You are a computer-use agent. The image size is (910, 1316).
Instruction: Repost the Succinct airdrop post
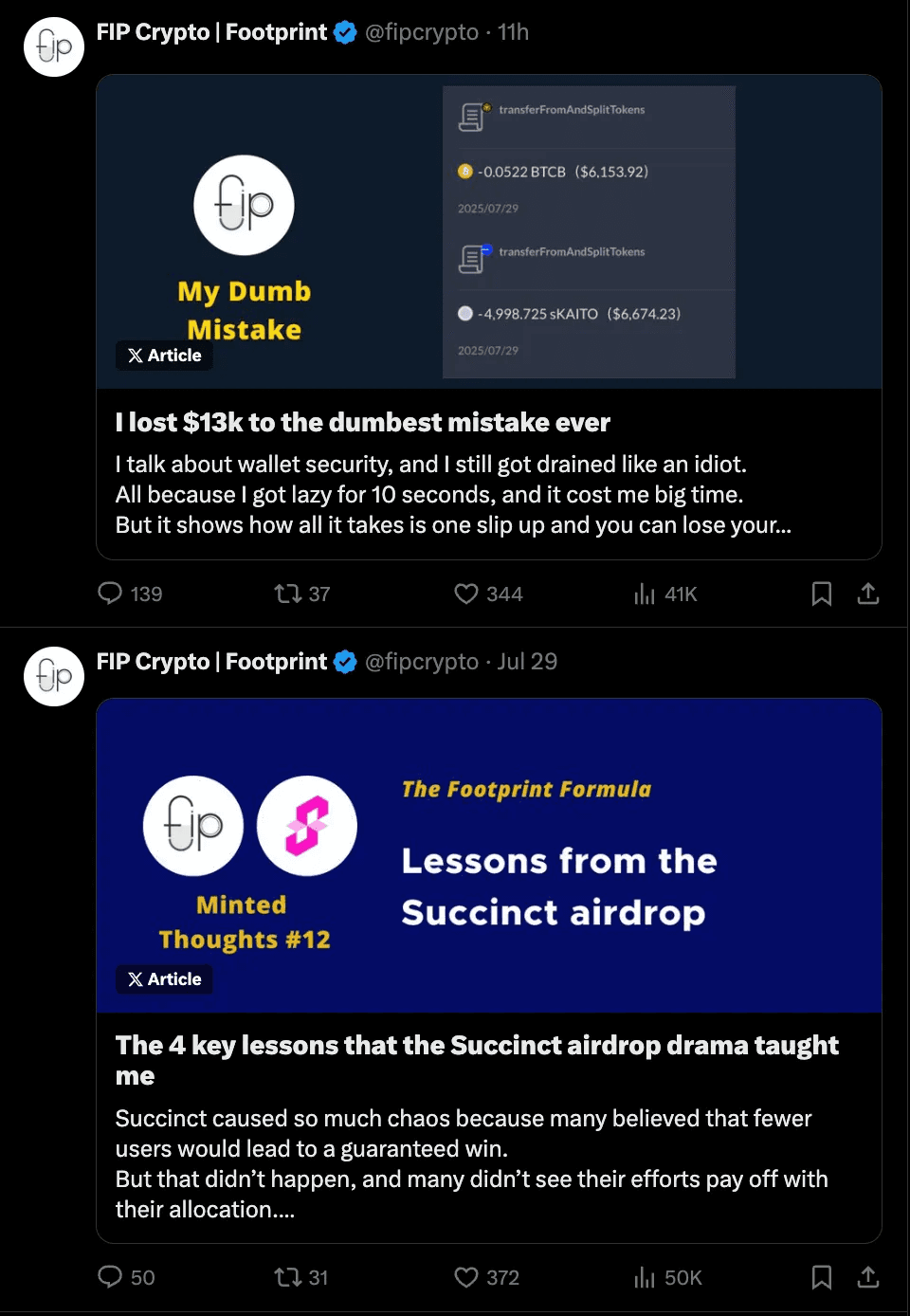pos(287,1277)
